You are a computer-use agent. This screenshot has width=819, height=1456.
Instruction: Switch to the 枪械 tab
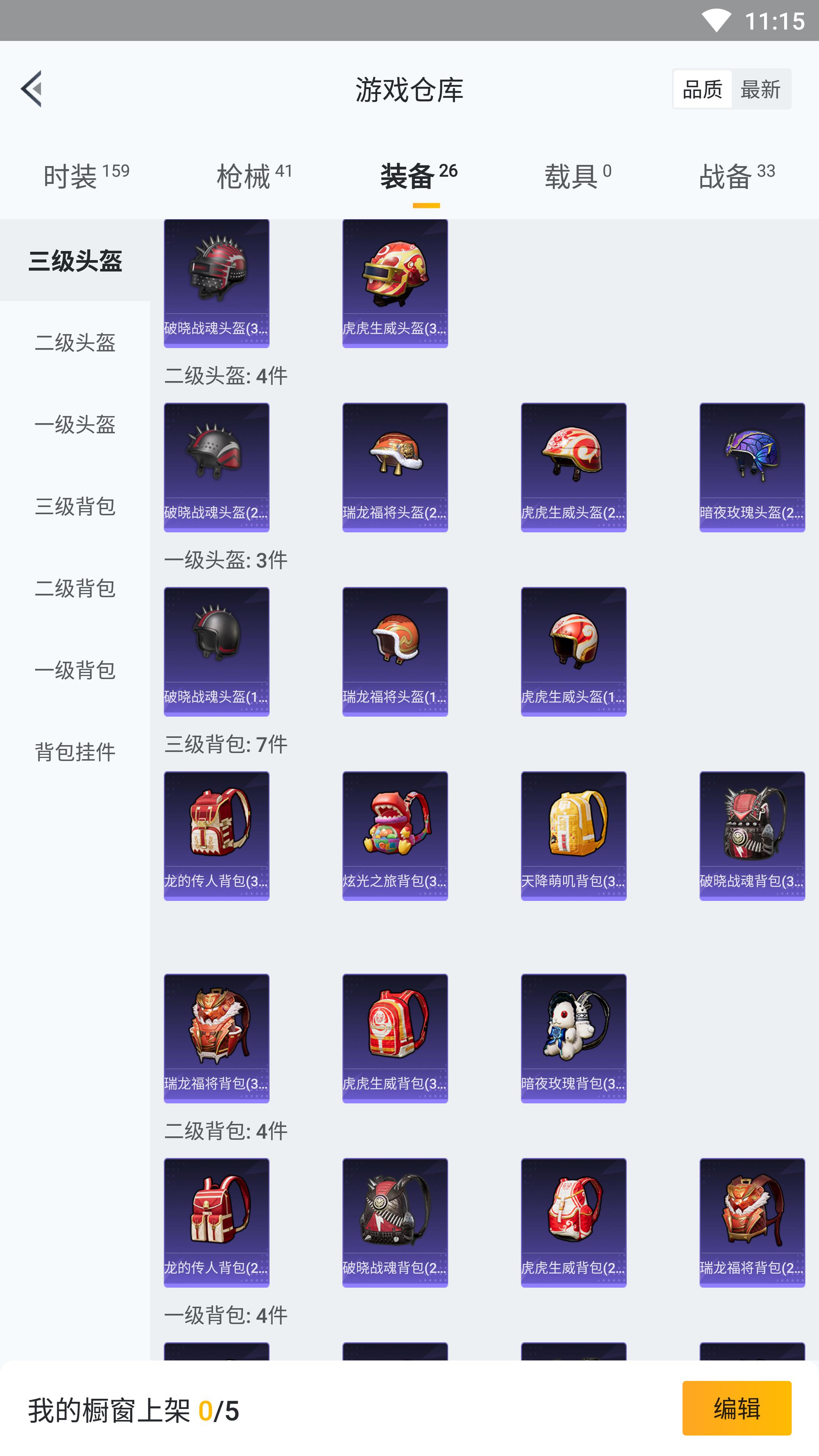click(254, 176)
